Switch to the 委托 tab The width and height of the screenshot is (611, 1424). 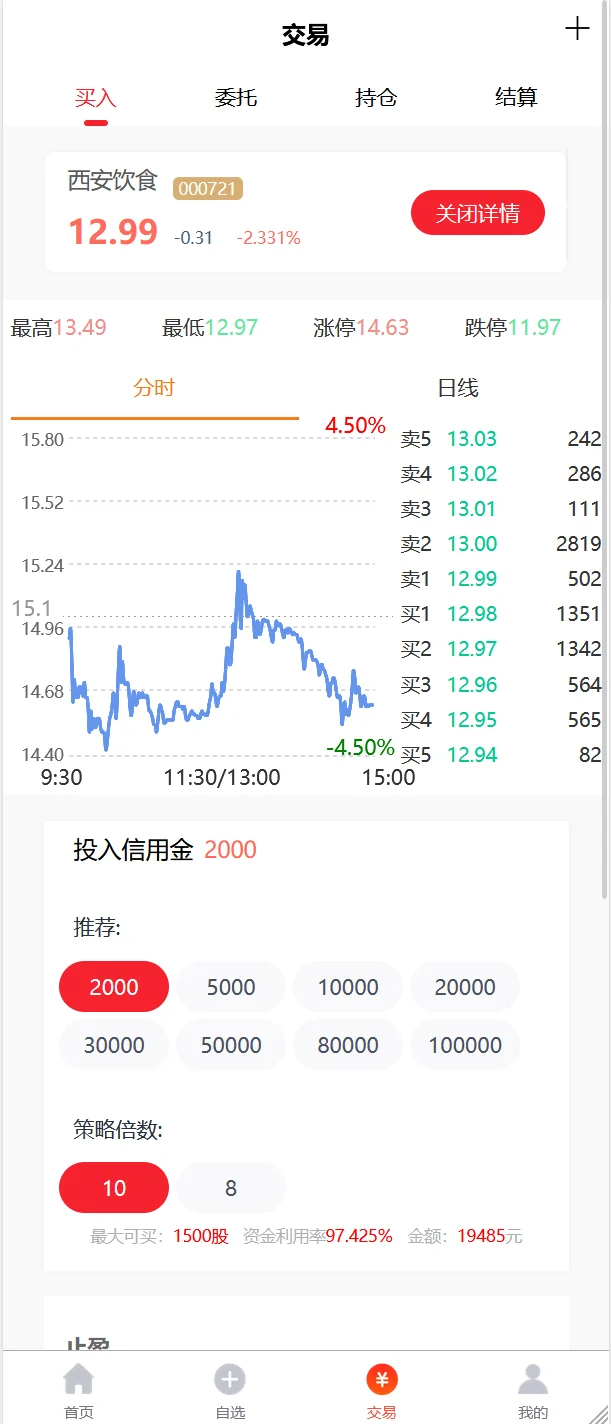[x=236, y=98]
